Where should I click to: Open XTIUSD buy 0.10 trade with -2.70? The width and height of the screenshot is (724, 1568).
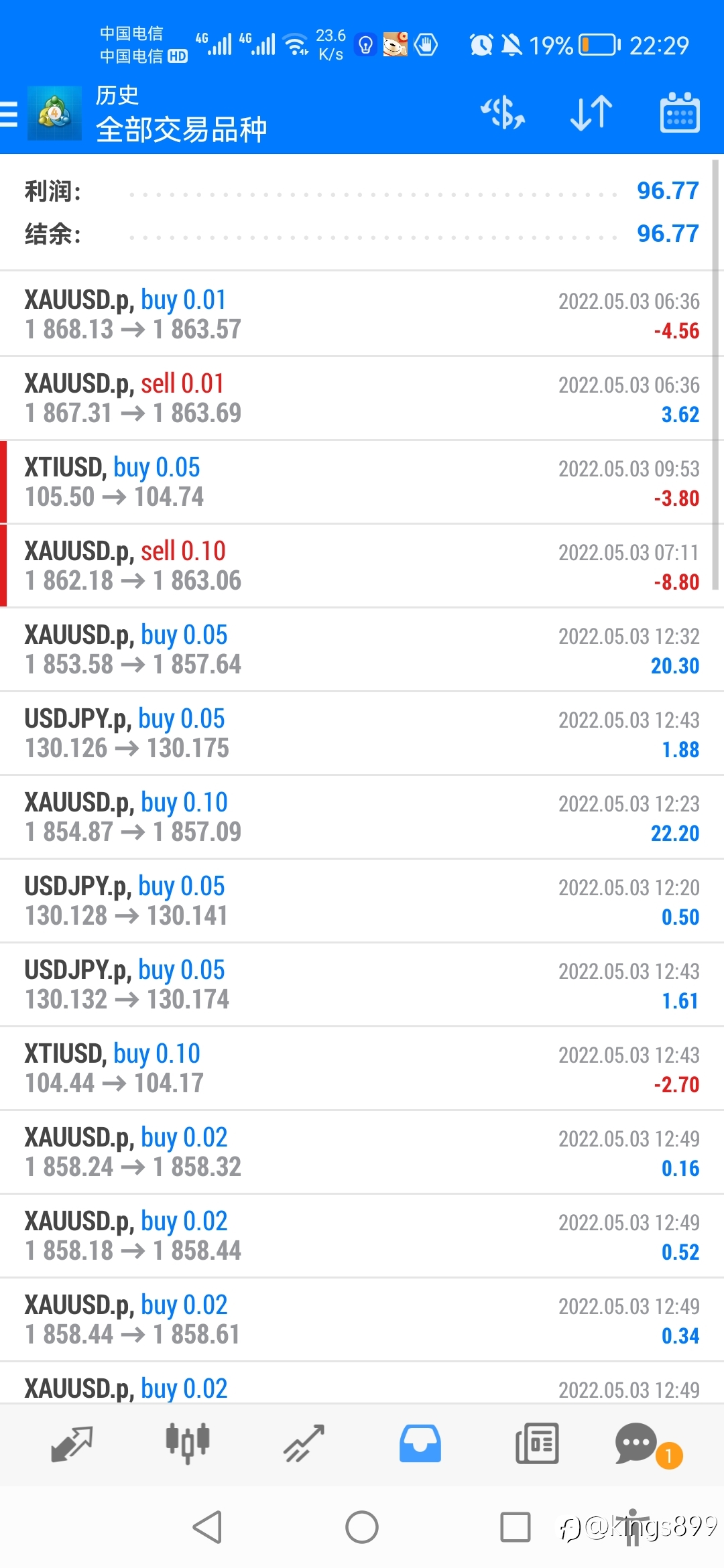point(362,1068)
